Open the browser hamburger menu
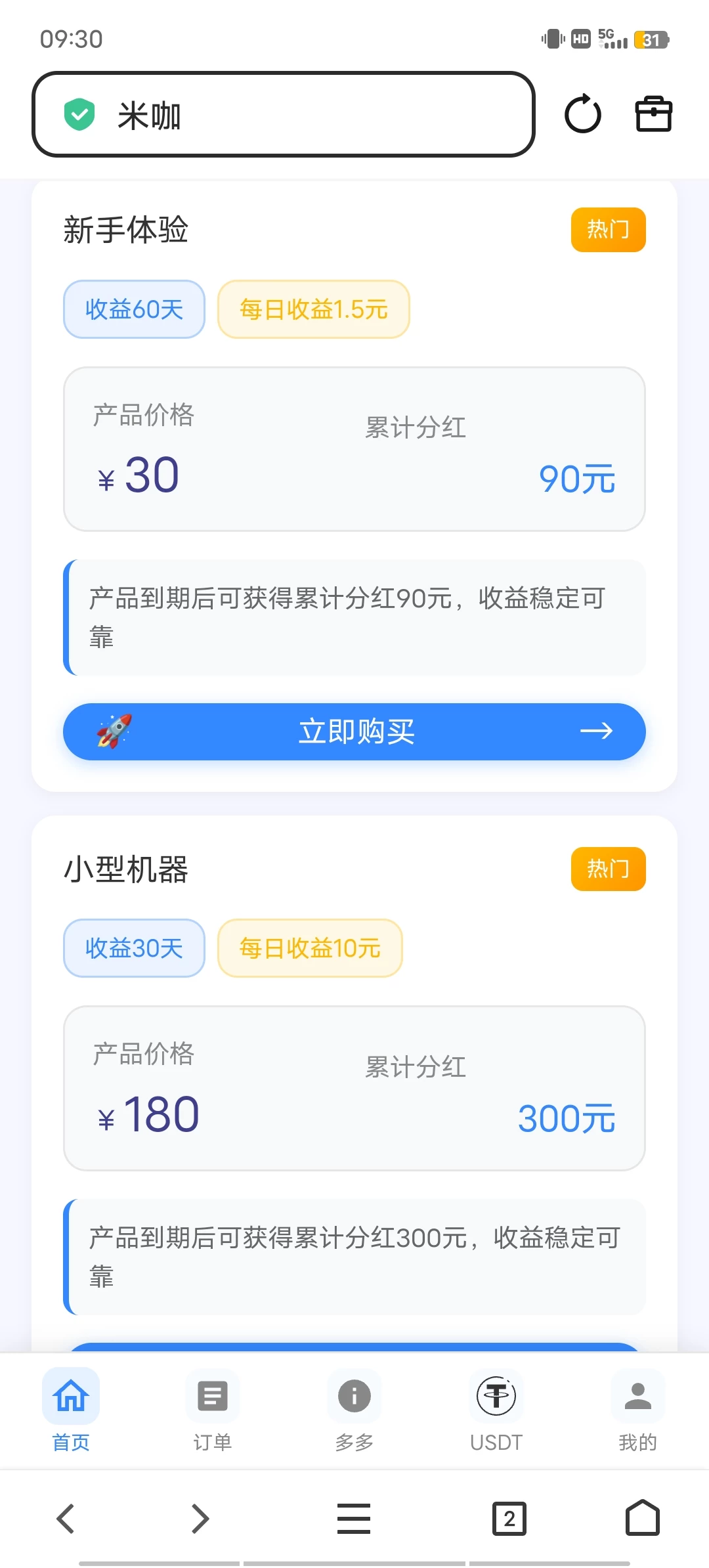This screenshot has width=709, height=1568. pos(354,1519)
